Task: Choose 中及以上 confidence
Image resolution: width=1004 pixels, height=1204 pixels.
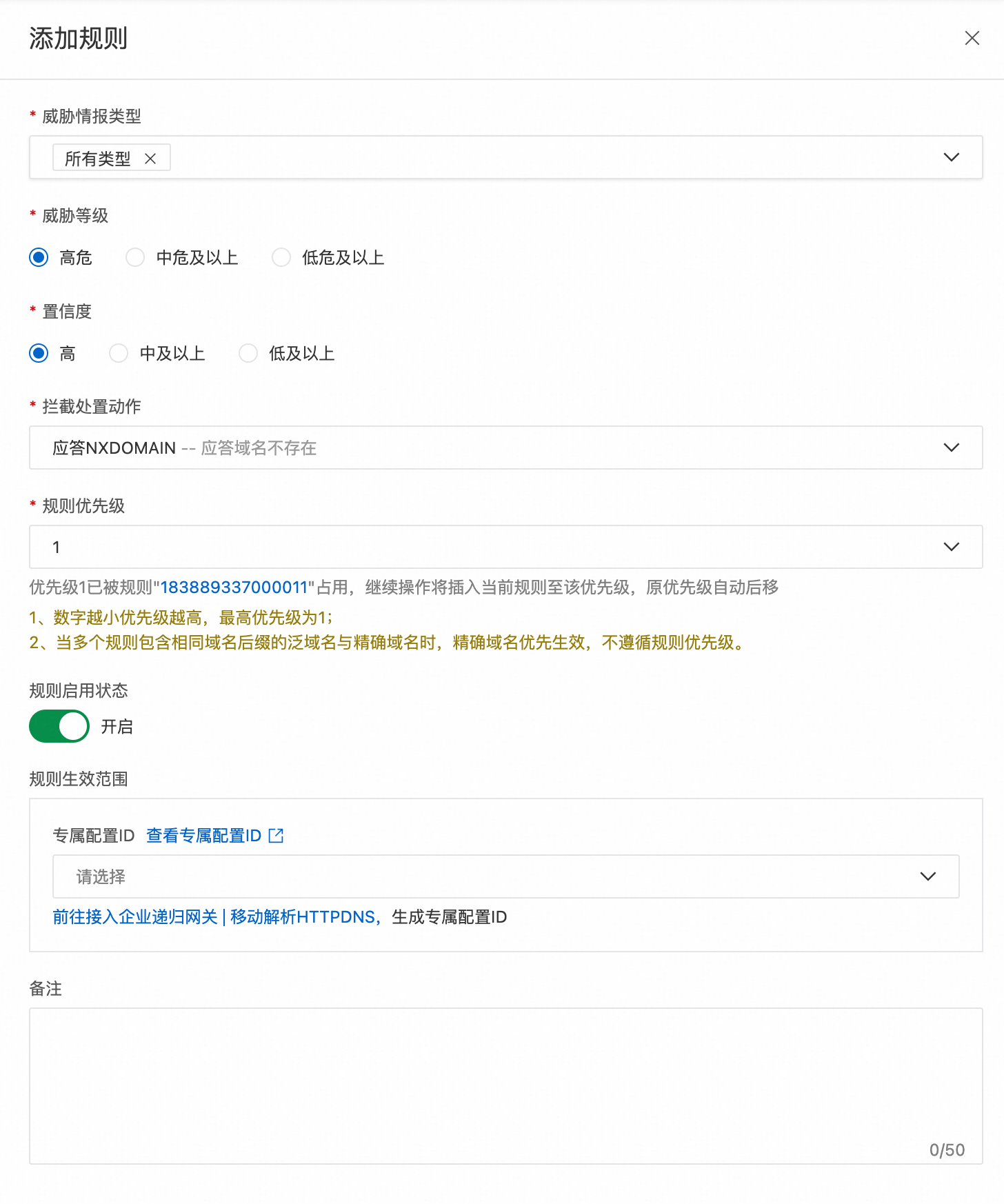Action: 119,354
